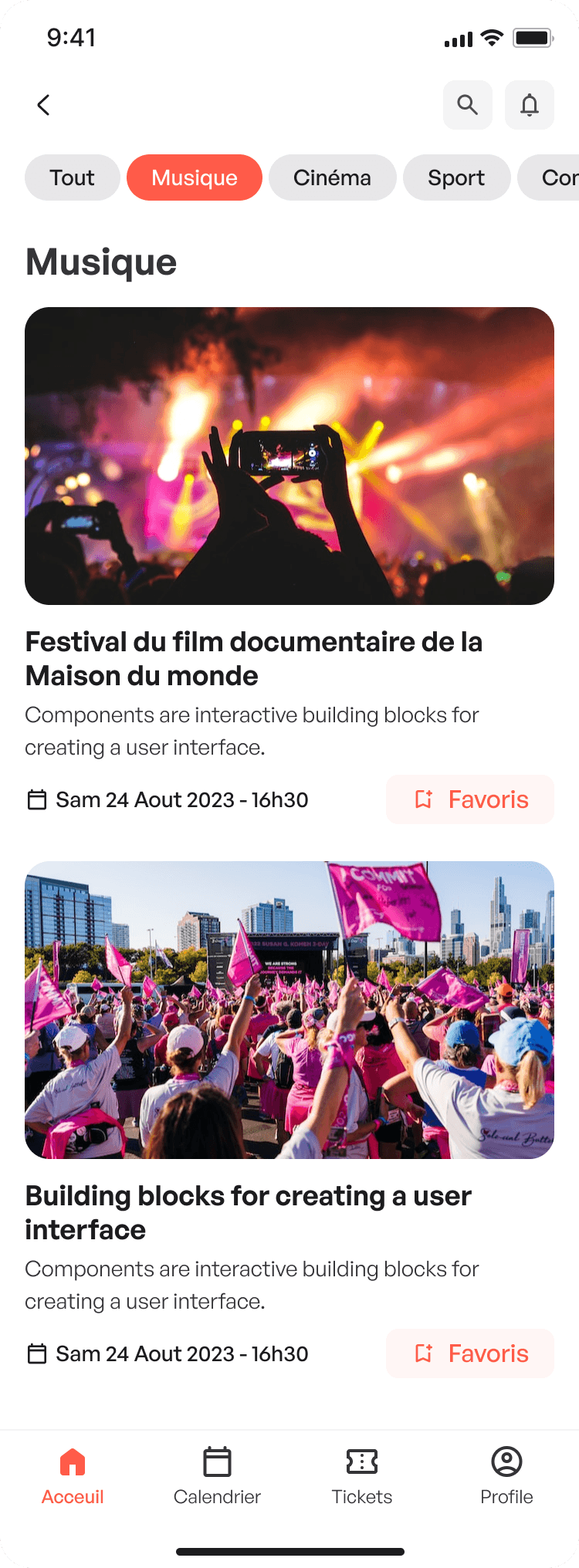The image size is (579, 1568).
Task: Tap the concert crowd image of the first event
Action: tap(289, 455)
